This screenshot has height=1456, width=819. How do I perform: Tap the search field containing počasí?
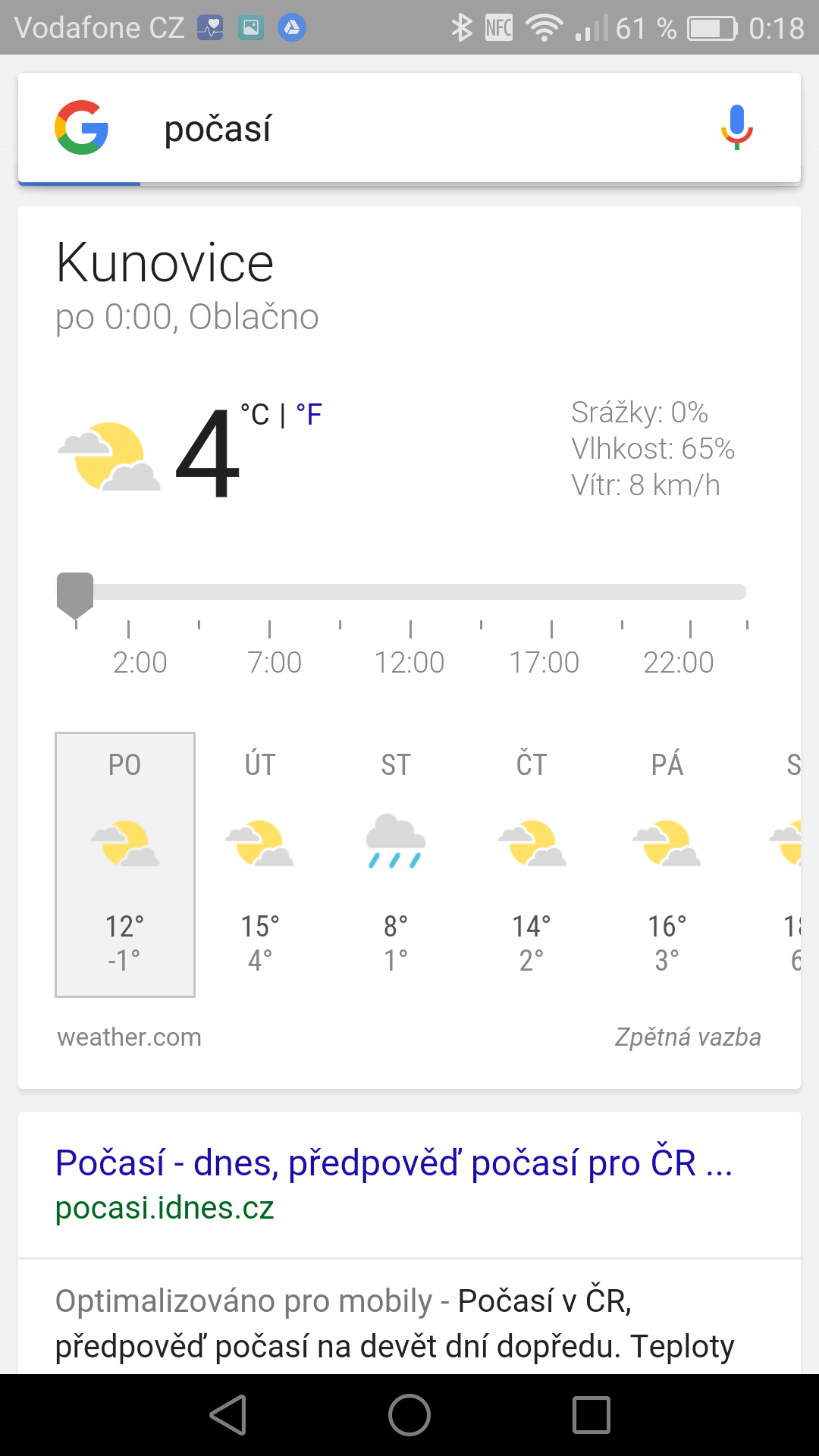(x=409, y=128)
